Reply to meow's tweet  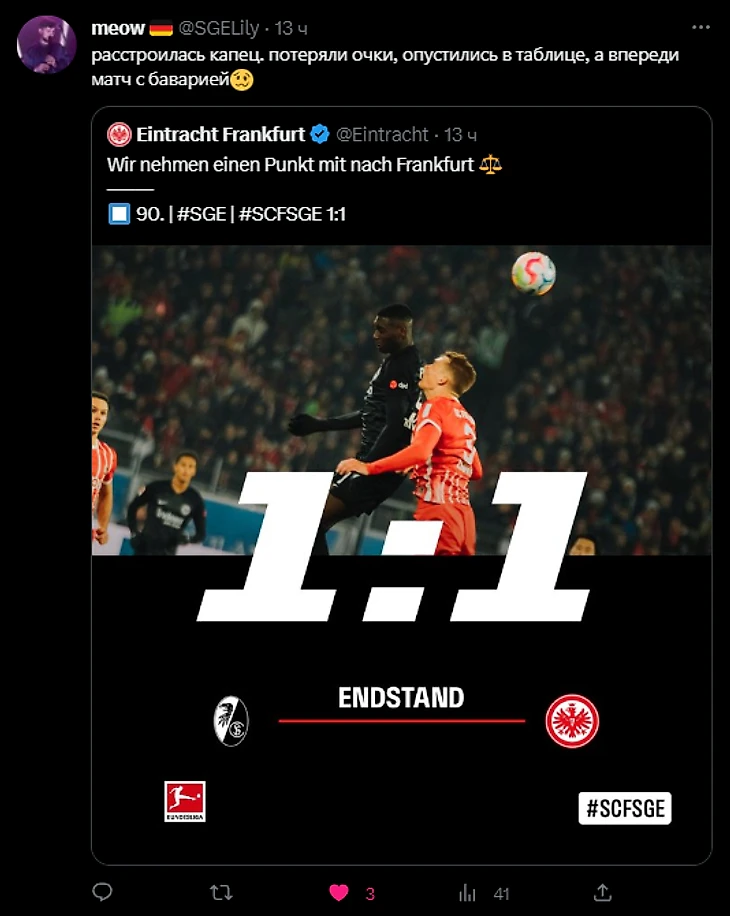[102, 892]
